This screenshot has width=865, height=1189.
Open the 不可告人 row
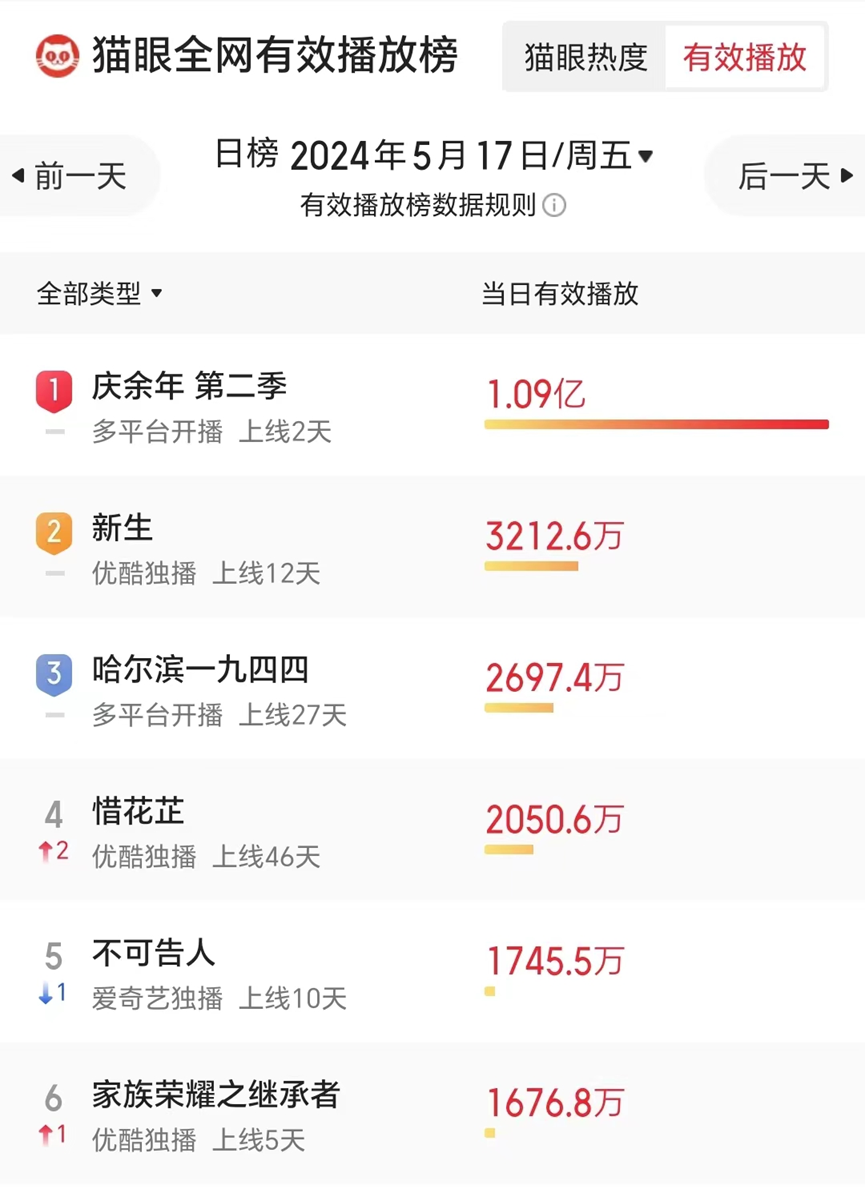click(153, 954)
